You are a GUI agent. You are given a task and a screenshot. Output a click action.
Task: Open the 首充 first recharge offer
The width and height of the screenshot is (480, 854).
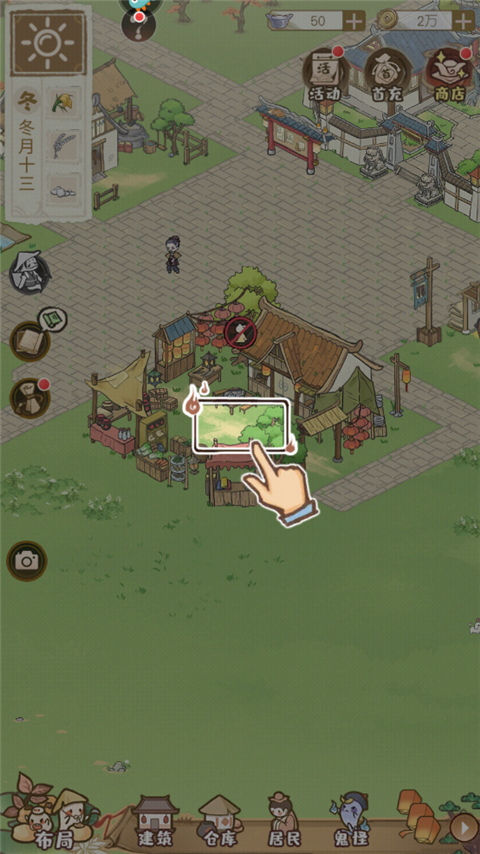point(387,75)
